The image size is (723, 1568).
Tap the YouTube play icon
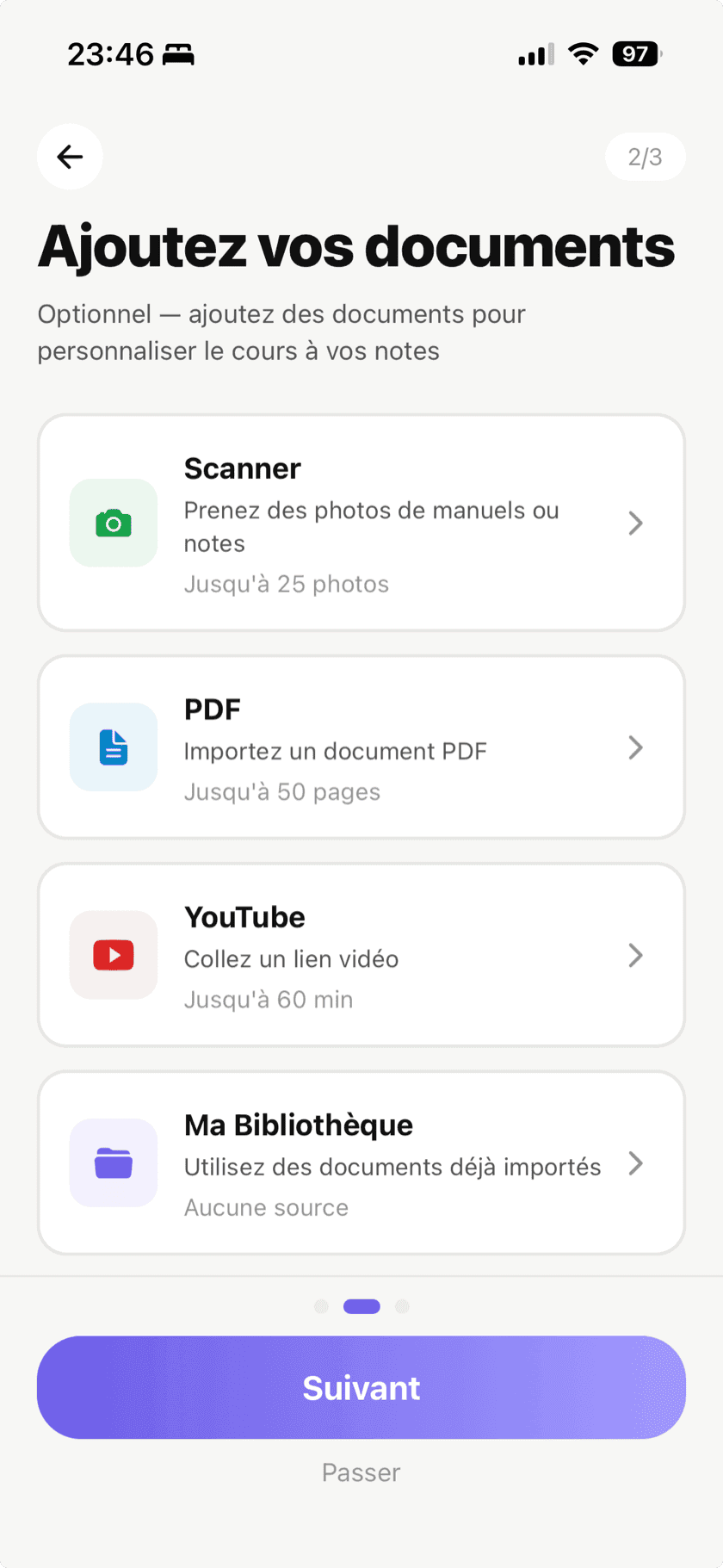coord(113,955)
